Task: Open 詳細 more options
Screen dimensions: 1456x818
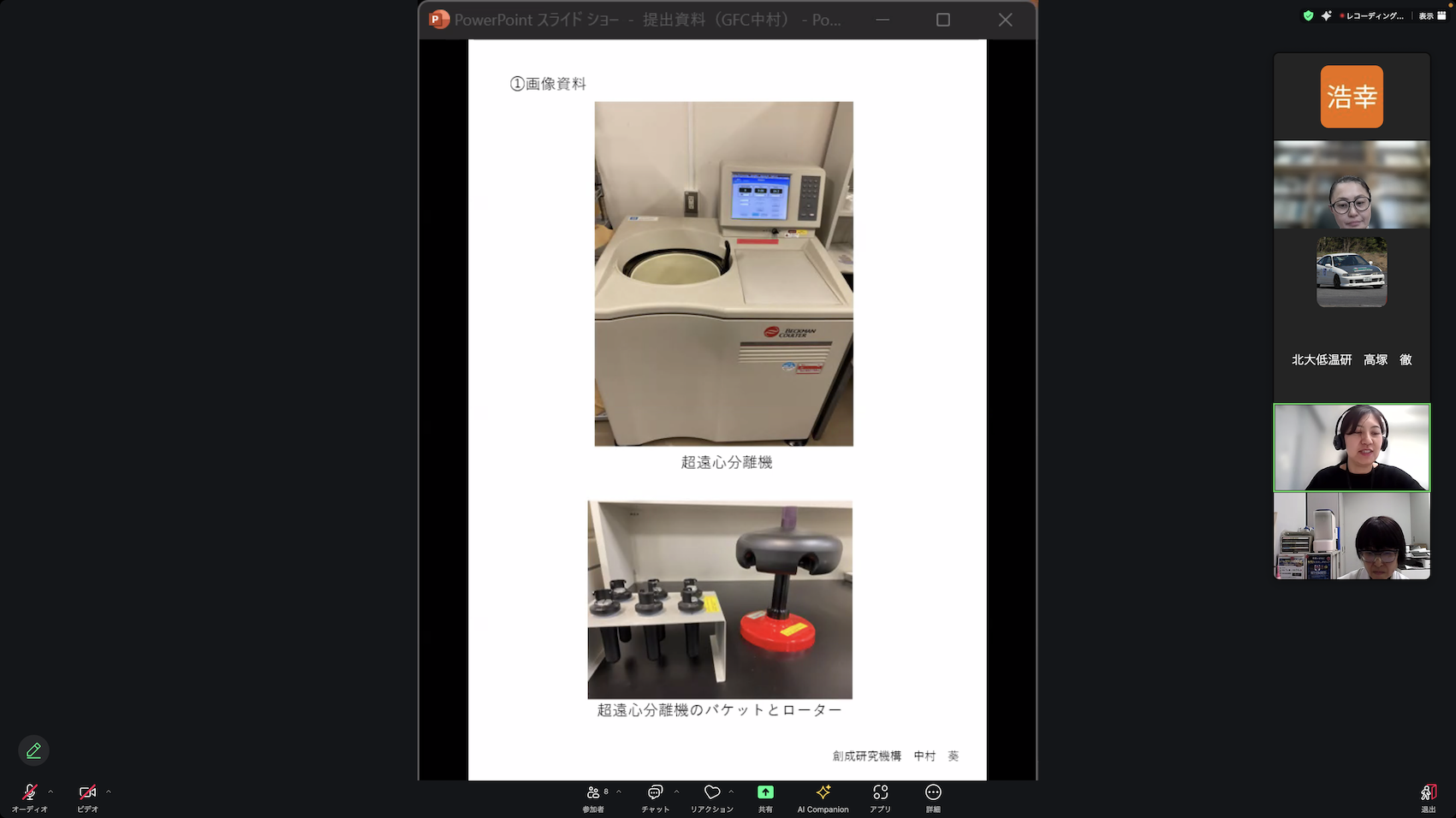Action: [933, 797]
